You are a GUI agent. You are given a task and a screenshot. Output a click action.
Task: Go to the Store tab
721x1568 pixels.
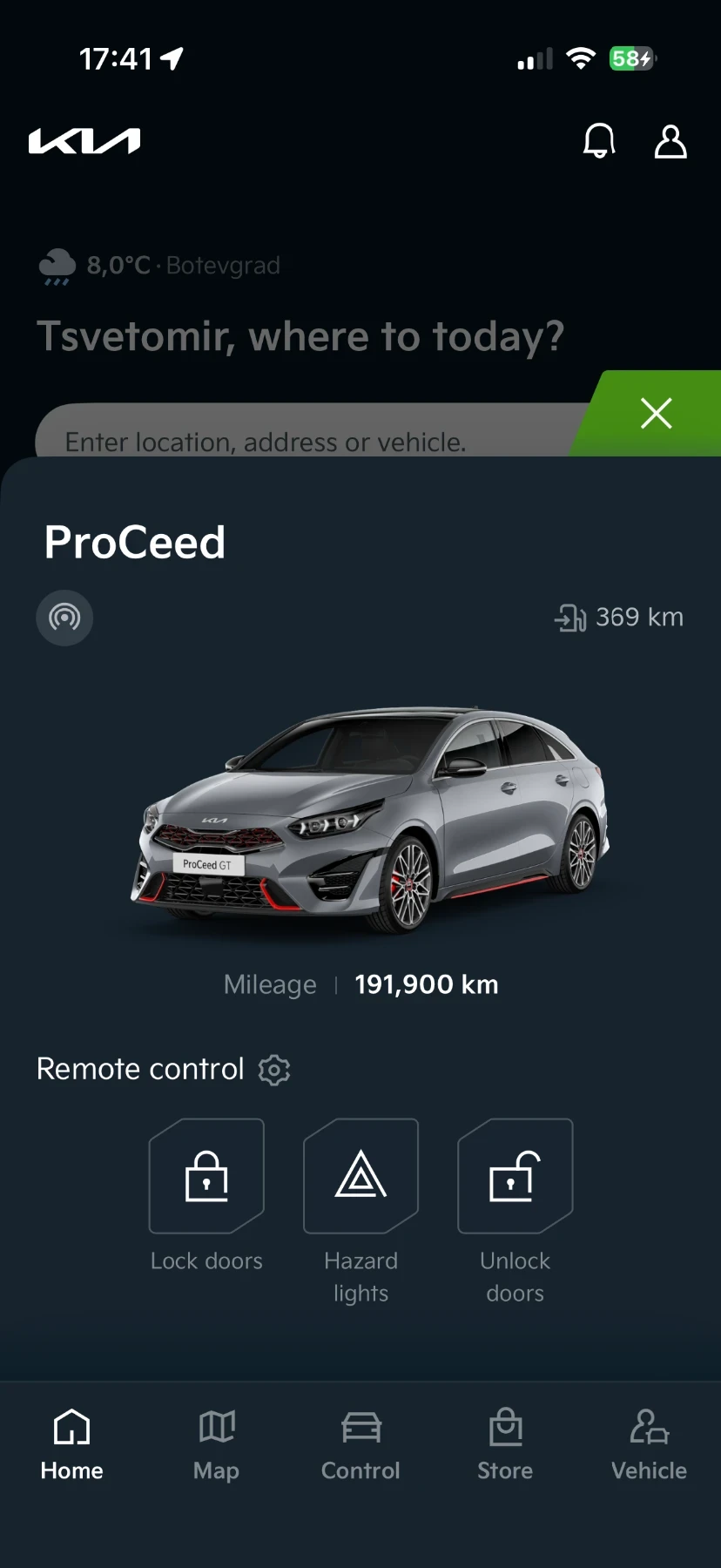point(504,1442)
